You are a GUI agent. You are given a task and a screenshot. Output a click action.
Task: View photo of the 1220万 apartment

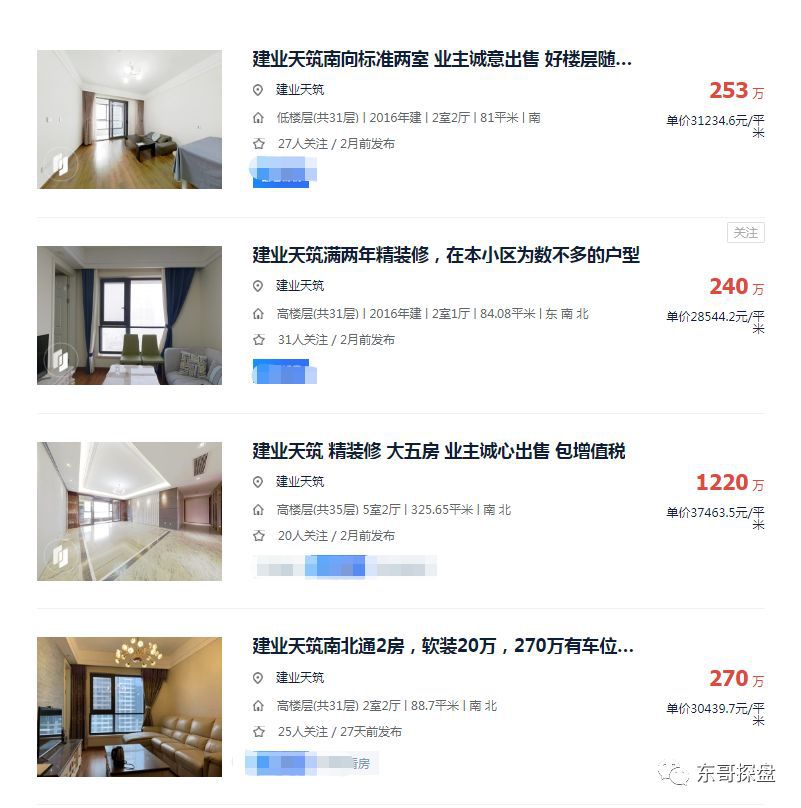click(129, 511)
